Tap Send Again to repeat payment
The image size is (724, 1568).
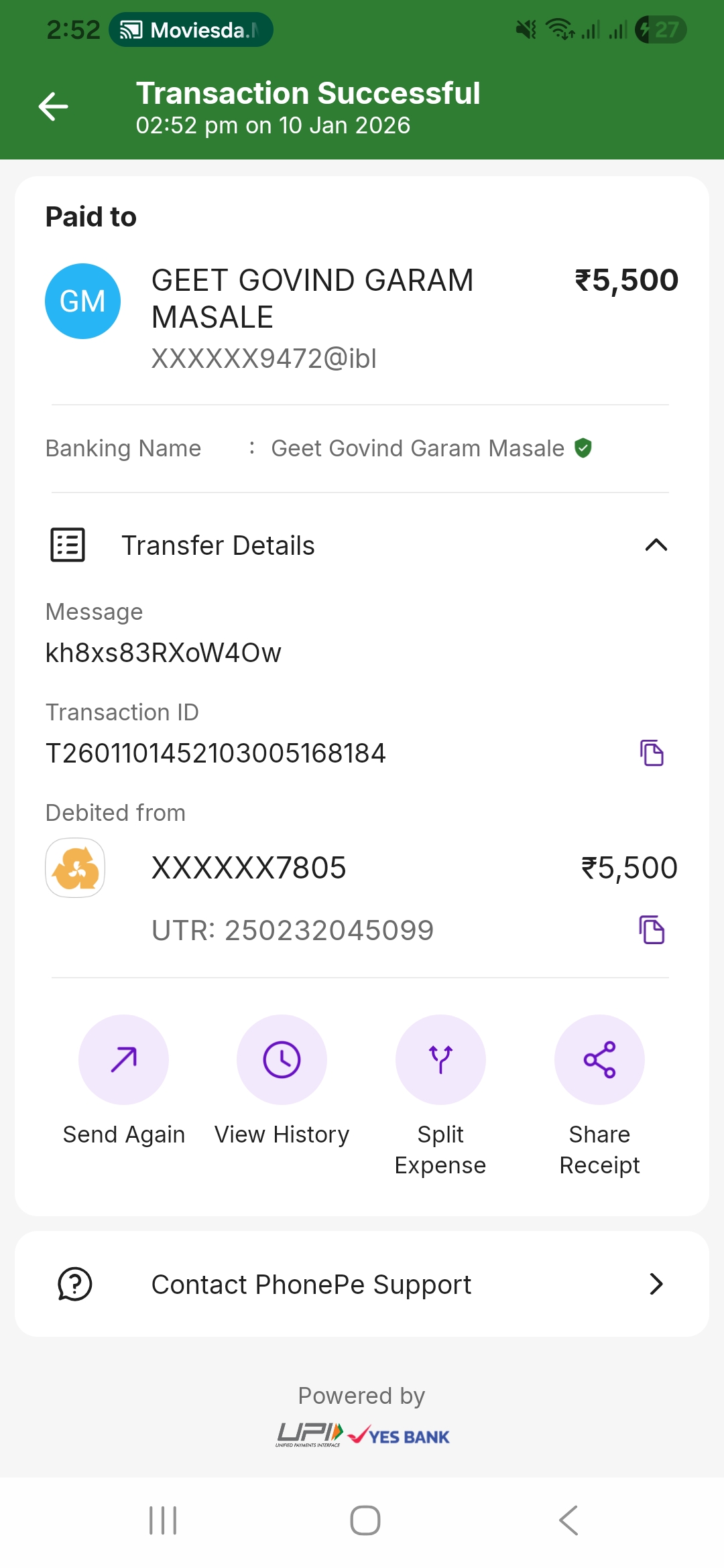click(124, 1059)
